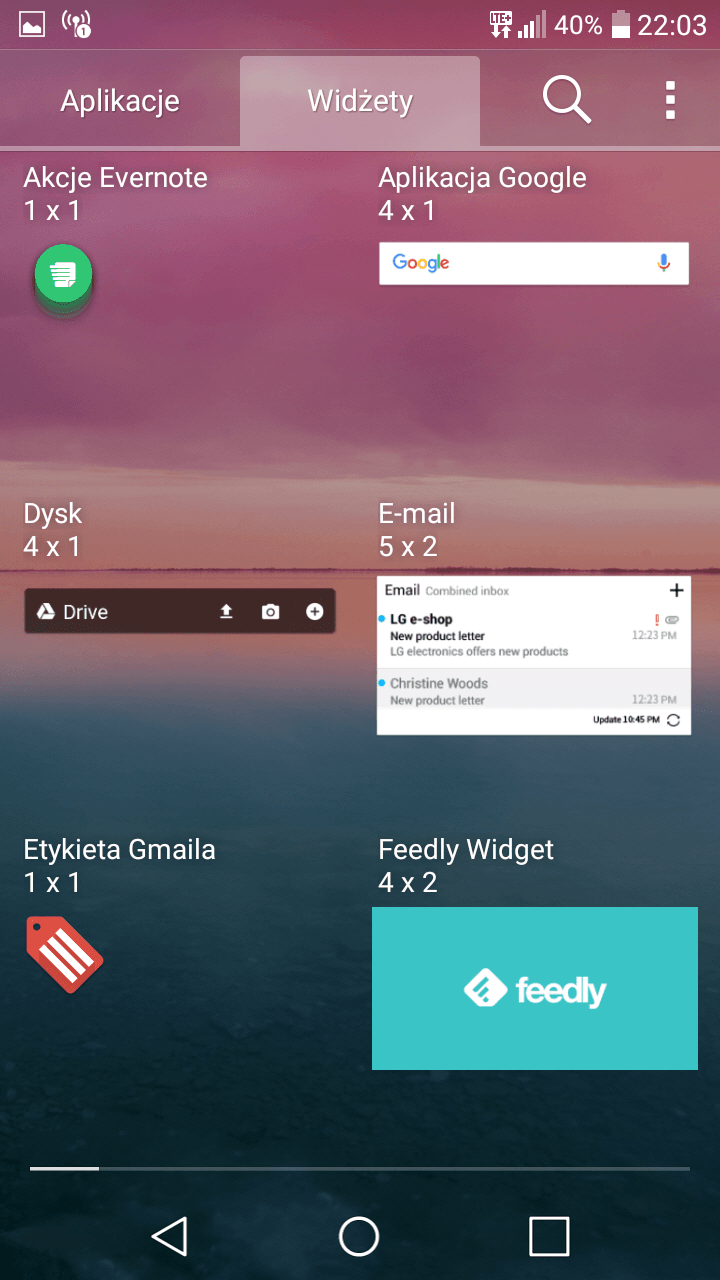Screen dimensions: 720x1280
Task: Choose the Aplikacja Google search widget
Action: pyautogui.click(x=533, y=263)
